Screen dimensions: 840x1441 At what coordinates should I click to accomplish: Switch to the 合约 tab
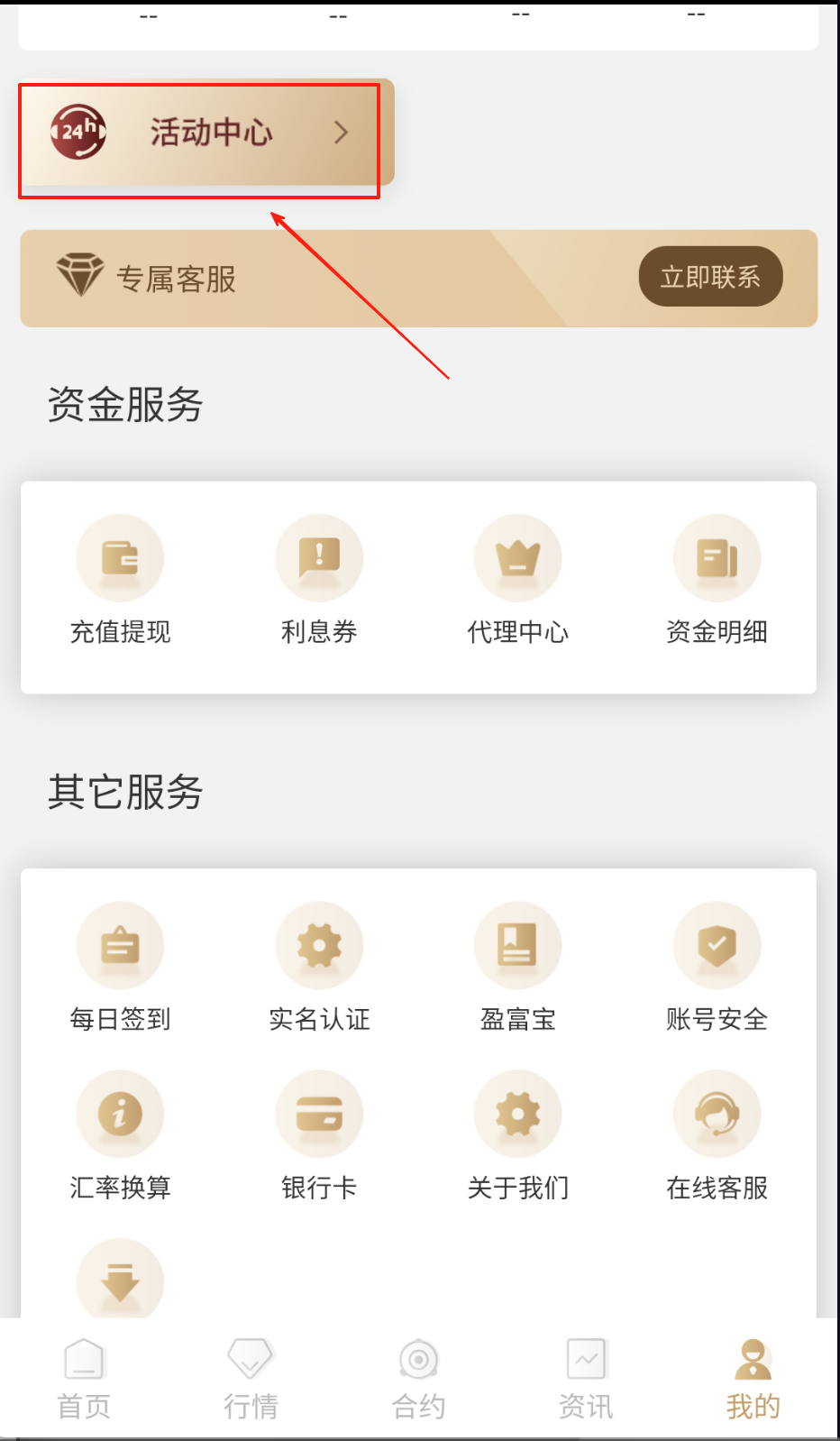pyautogui.click(x=418, y=1379)
